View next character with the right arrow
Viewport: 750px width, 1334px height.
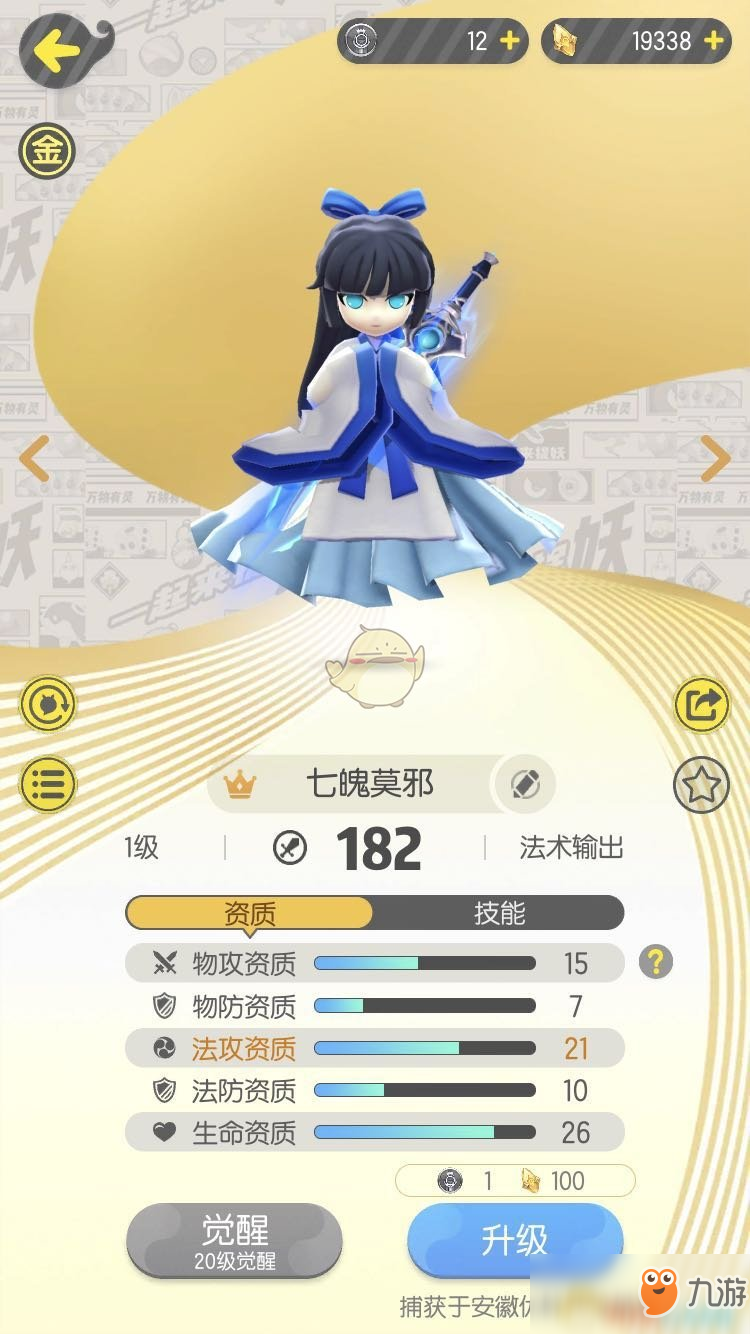coord(715,459)
